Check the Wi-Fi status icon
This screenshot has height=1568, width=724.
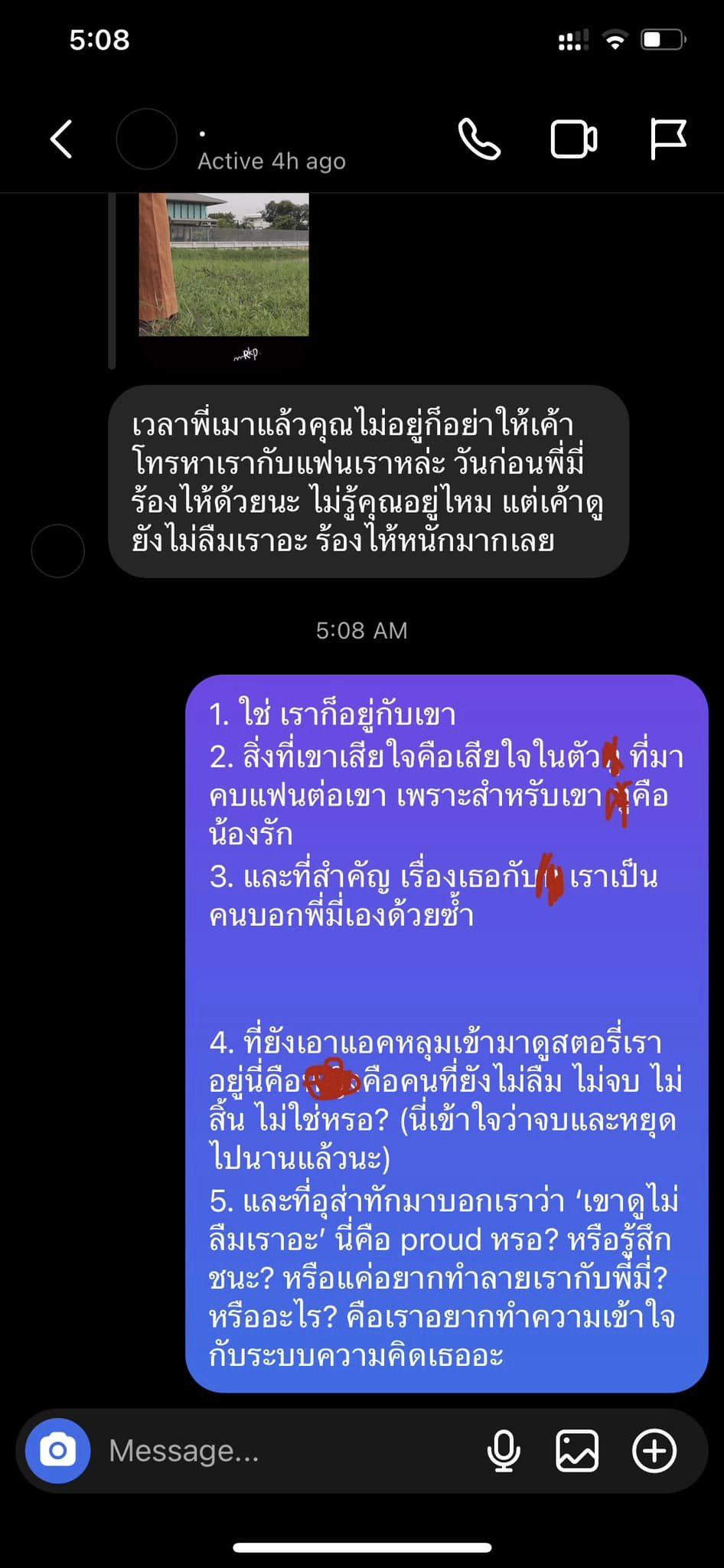[x=614, y=38]
